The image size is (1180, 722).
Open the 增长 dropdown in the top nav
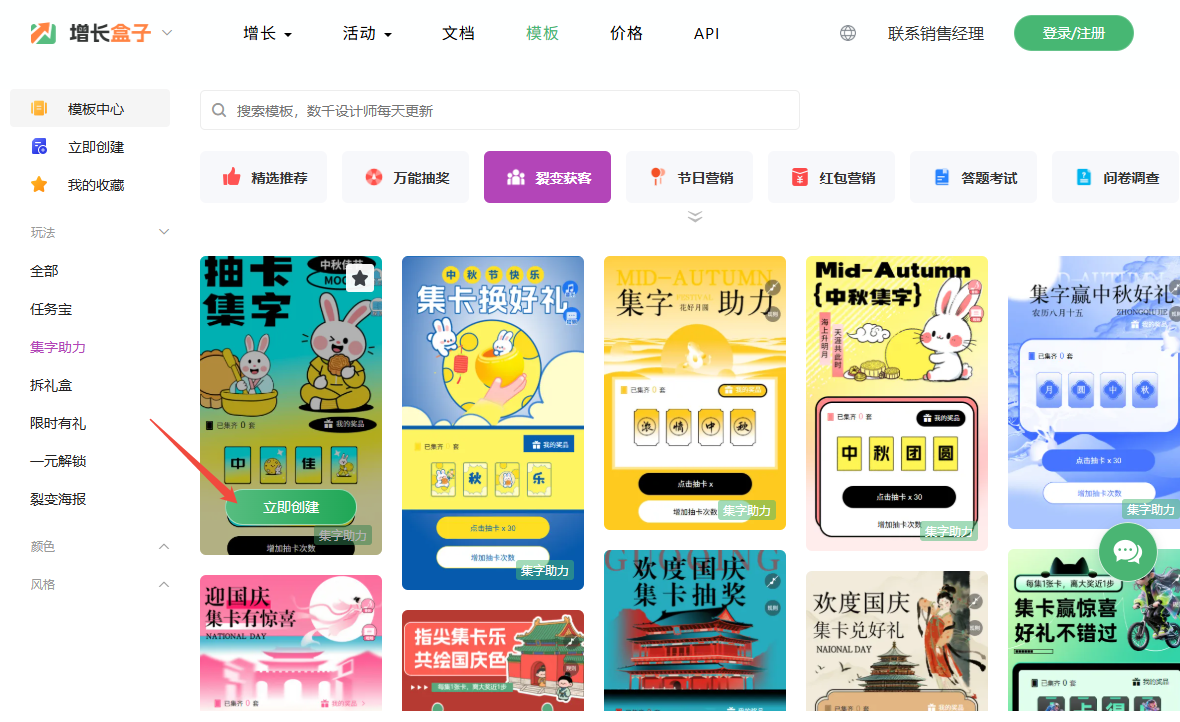267,33
